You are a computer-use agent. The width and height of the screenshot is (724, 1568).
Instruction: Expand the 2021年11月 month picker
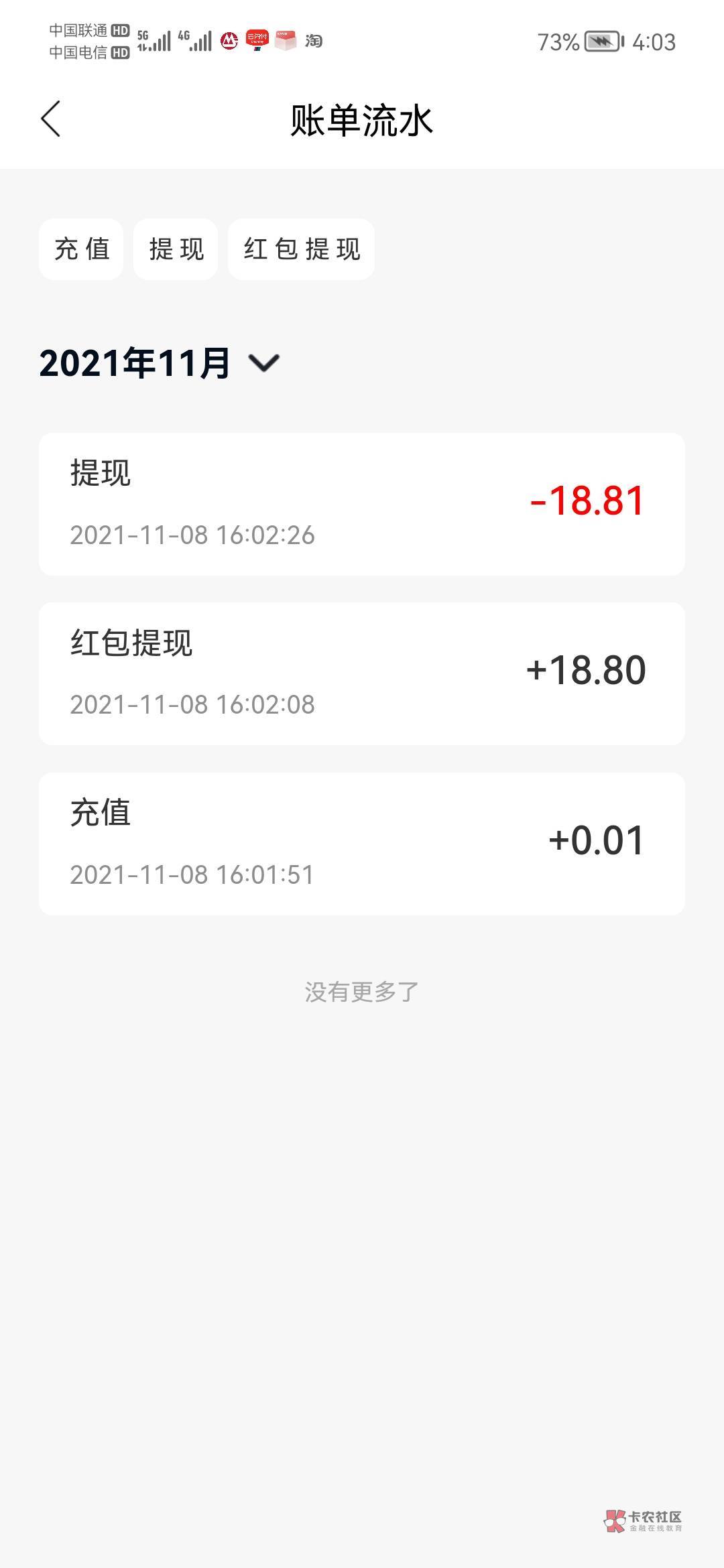(263, 363)
